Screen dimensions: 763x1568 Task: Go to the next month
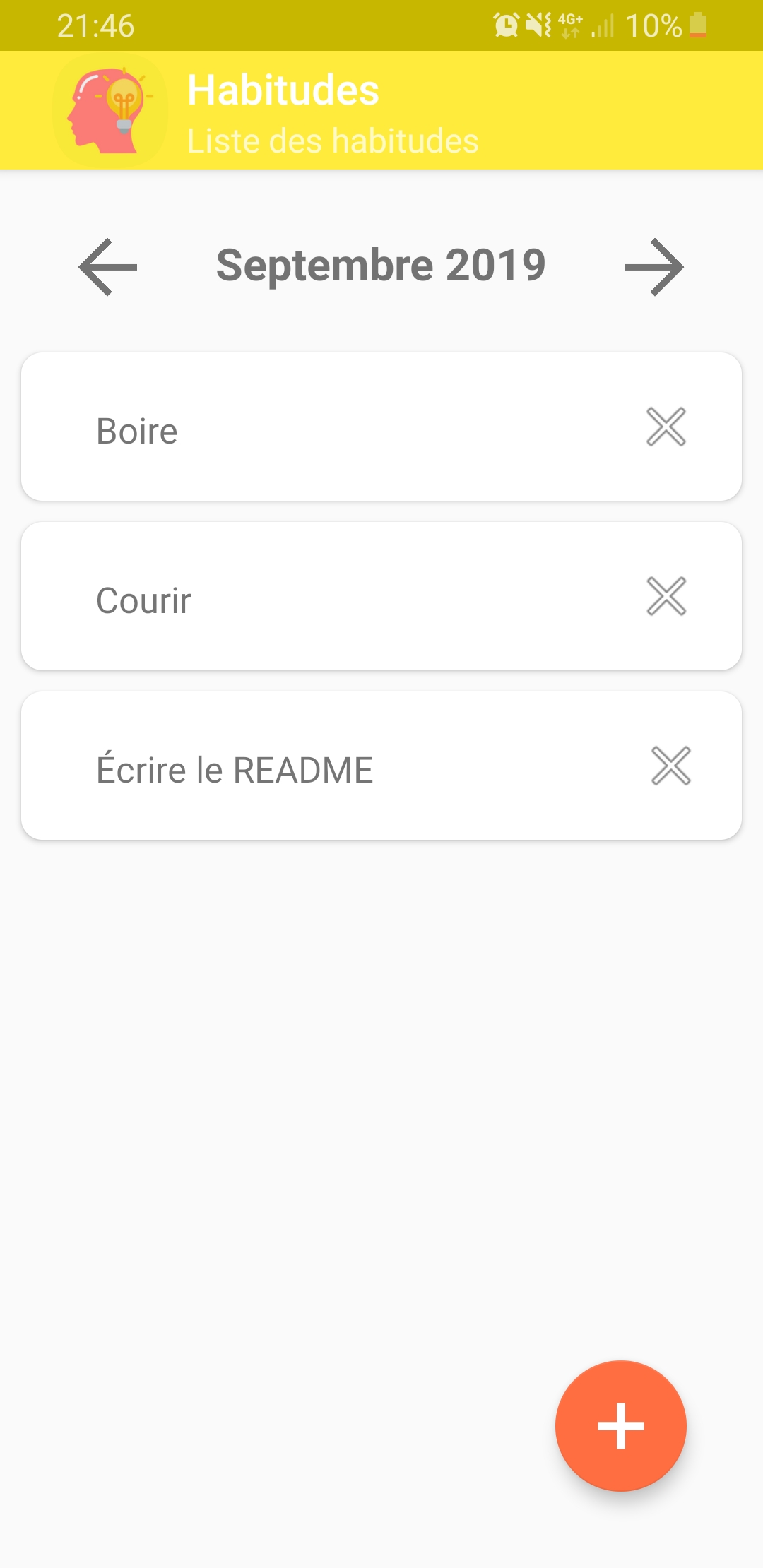pyautogui.click(x=654, y=267)
